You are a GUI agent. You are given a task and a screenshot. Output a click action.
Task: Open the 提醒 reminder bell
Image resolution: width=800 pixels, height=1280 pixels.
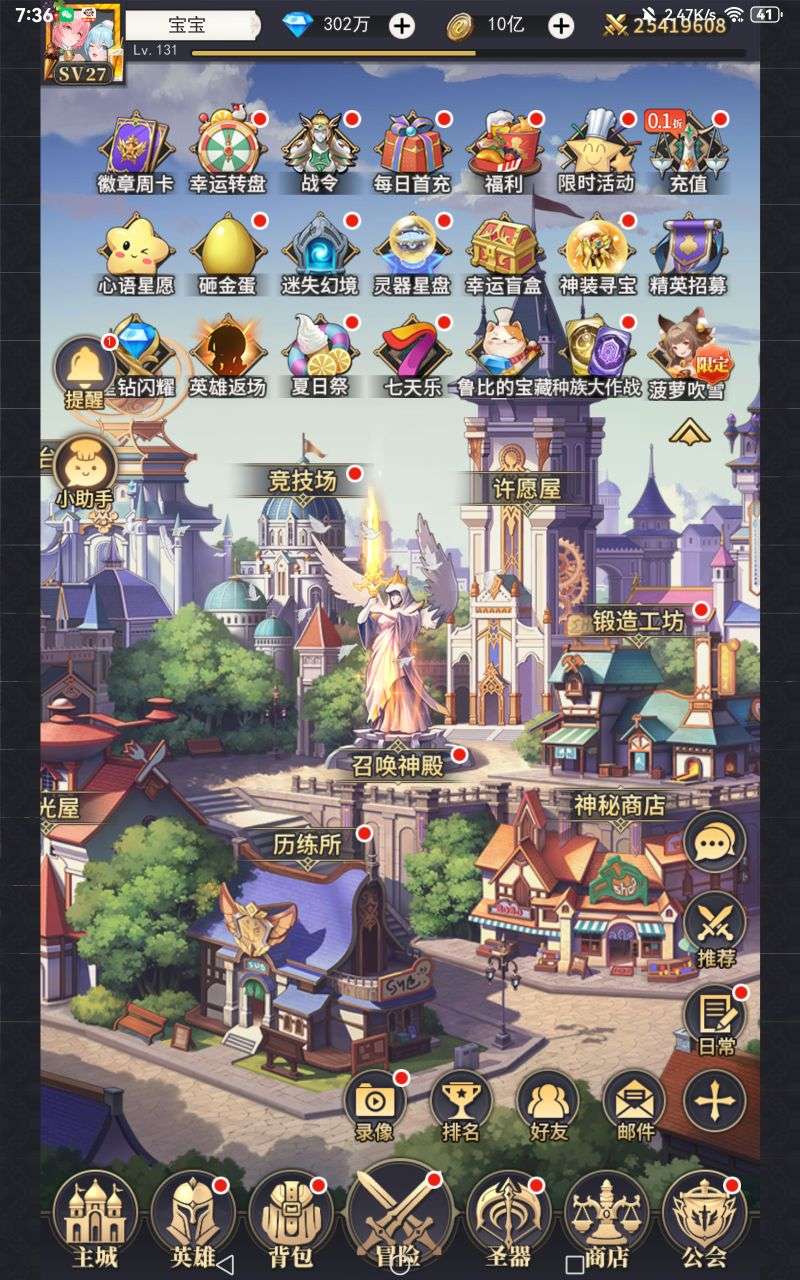(x=85, y=370)
